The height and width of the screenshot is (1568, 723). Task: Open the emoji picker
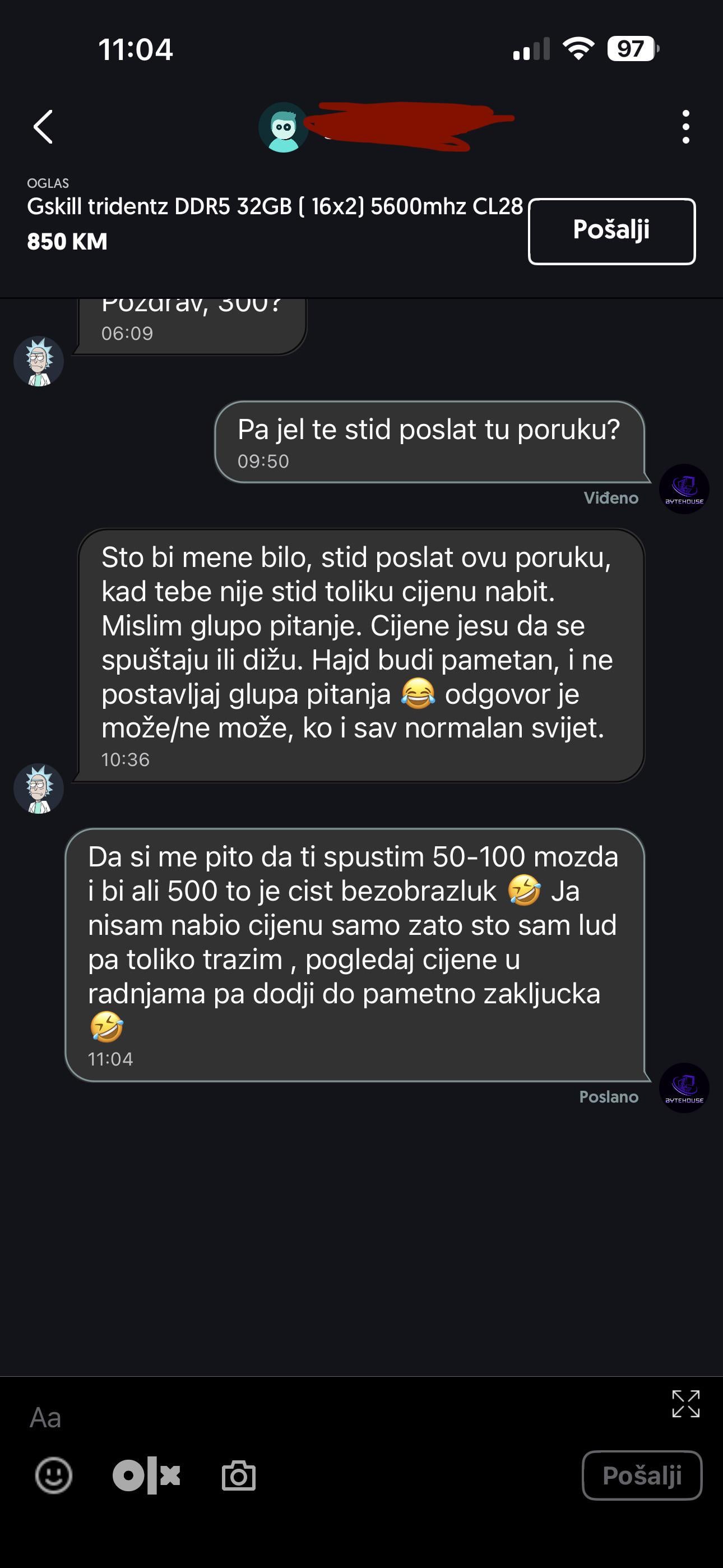[x=54, y=1475]
